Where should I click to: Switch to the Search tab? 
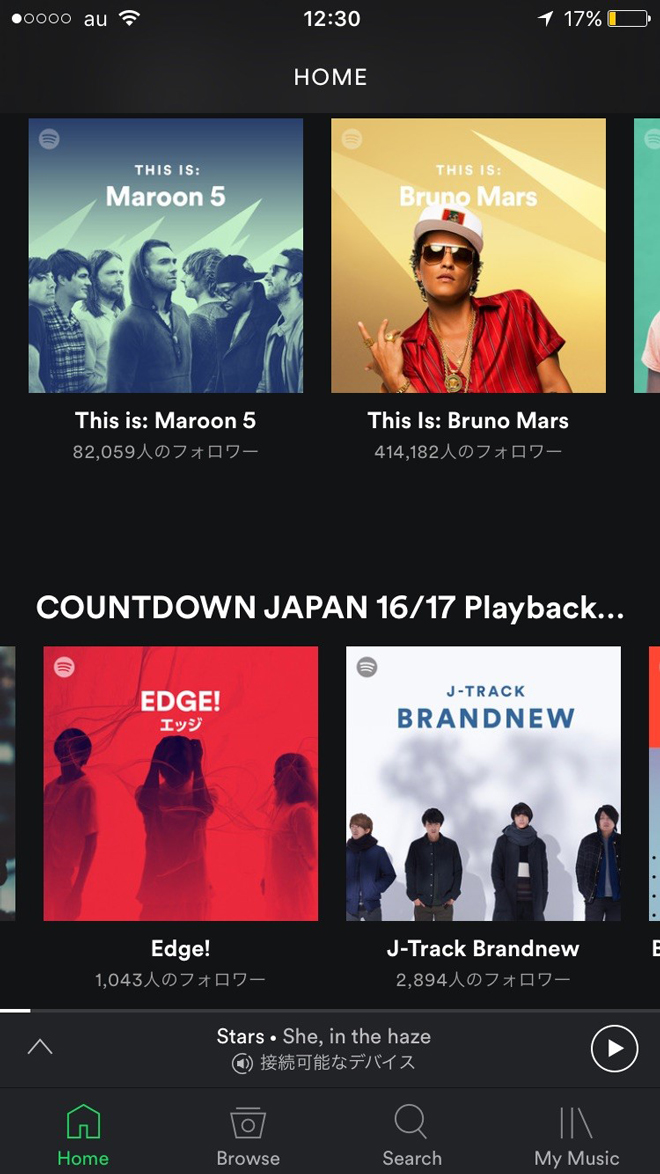pyautogui.click(x=411, y=1135)
